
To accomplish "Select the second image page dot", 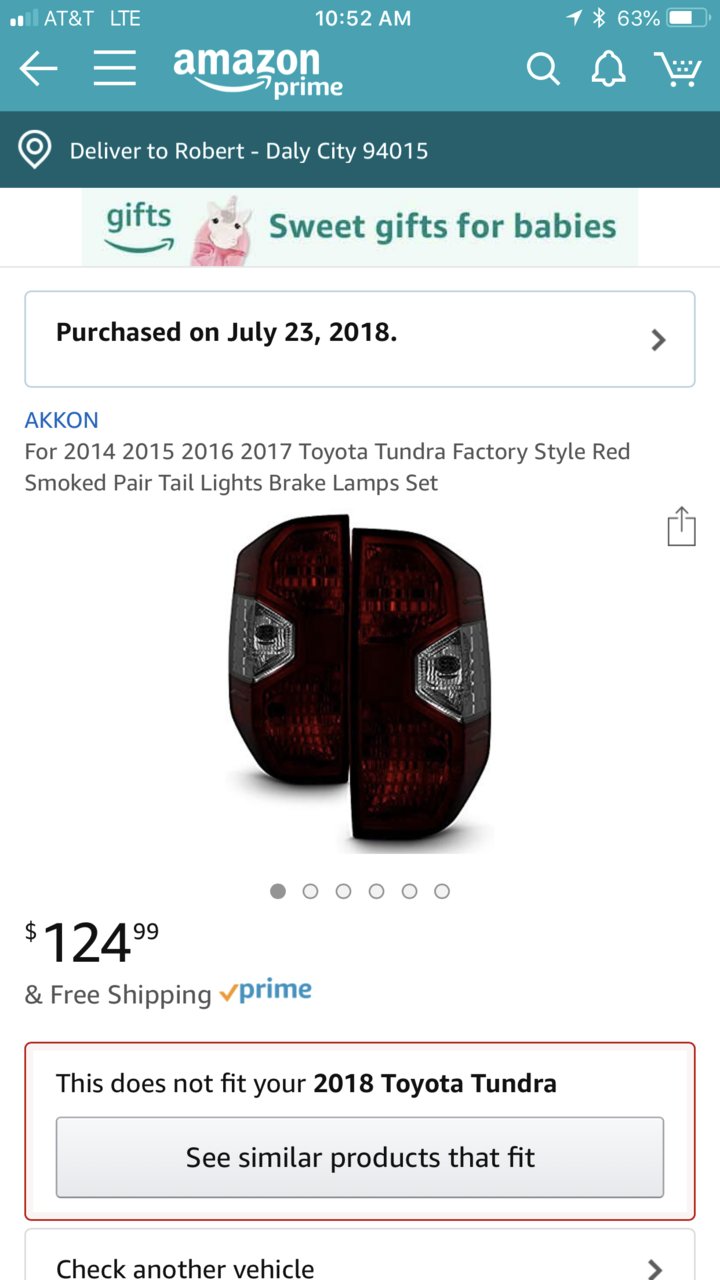I will (310, 891).
